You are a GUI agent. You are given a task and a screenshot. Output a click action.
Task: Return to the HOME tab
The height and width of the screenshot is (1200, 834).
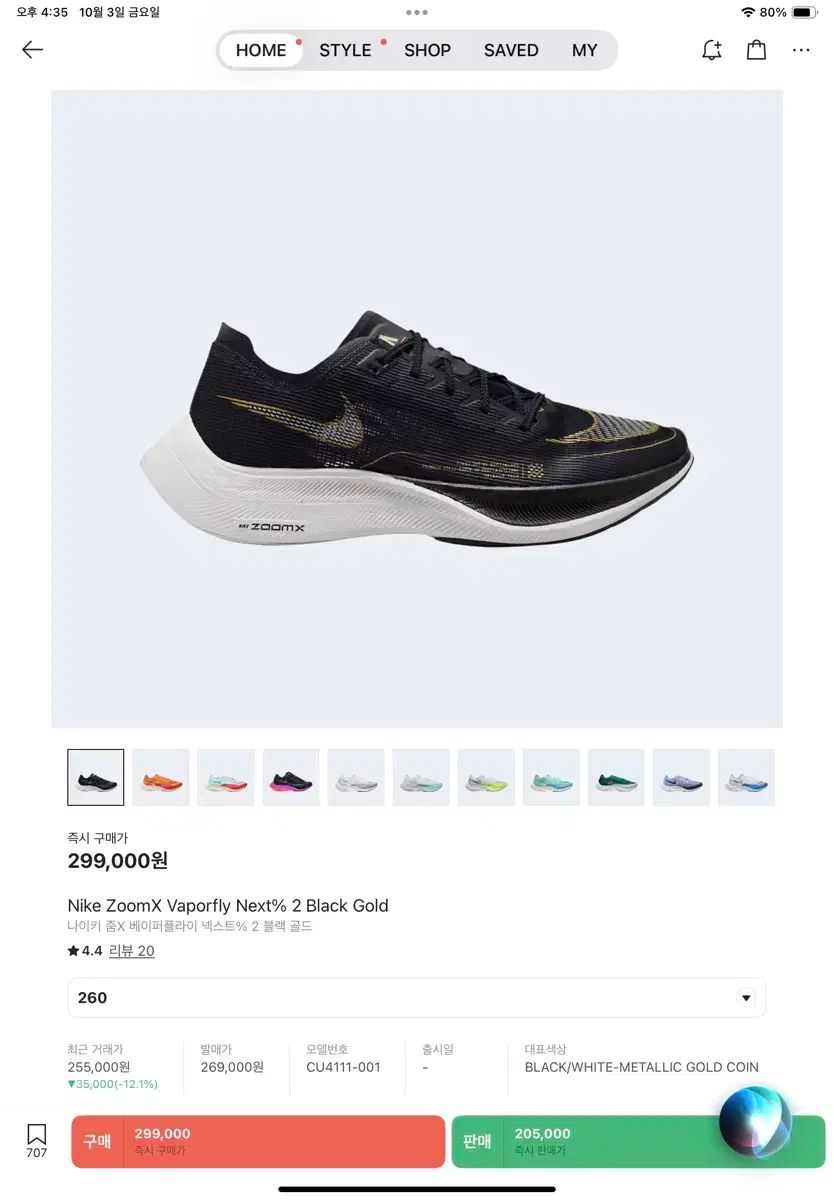[261, 50]
